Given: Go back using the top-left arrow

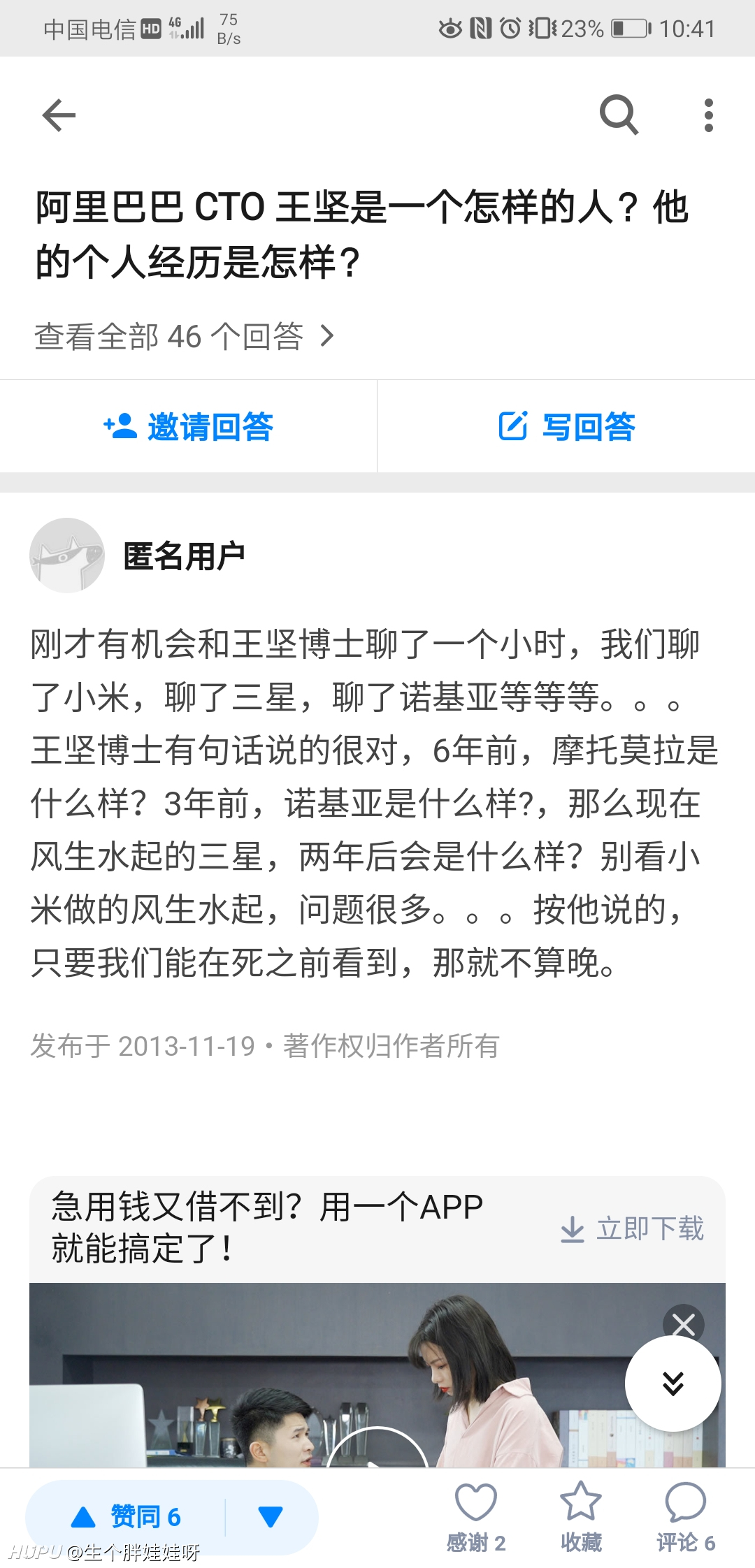Looking at the screenshot, I should click(x=59, y=115).
